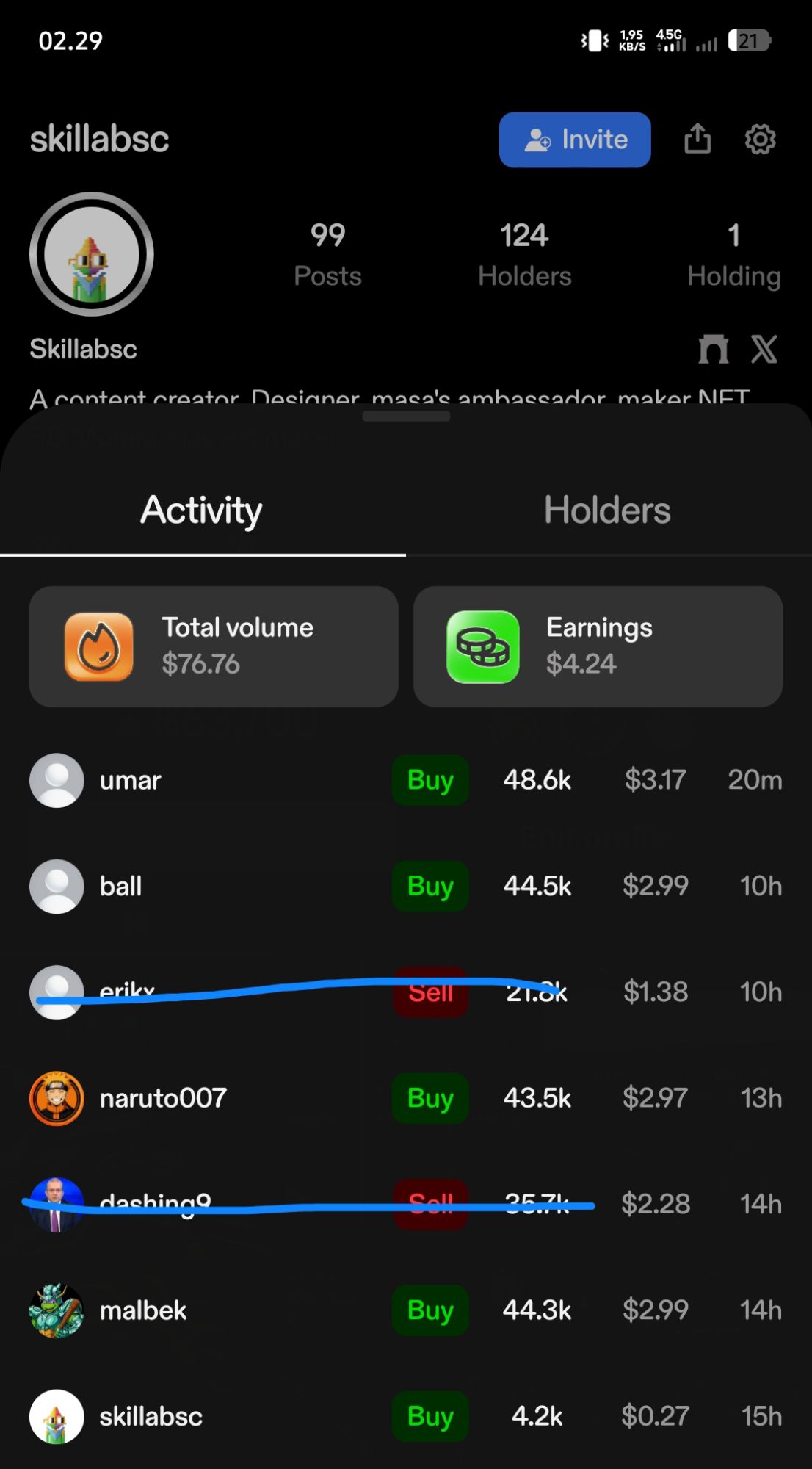Viewport: 812px width, 1469px height.
Task: Open the arch icon link beside X
Action: click(x=713, y=349)
